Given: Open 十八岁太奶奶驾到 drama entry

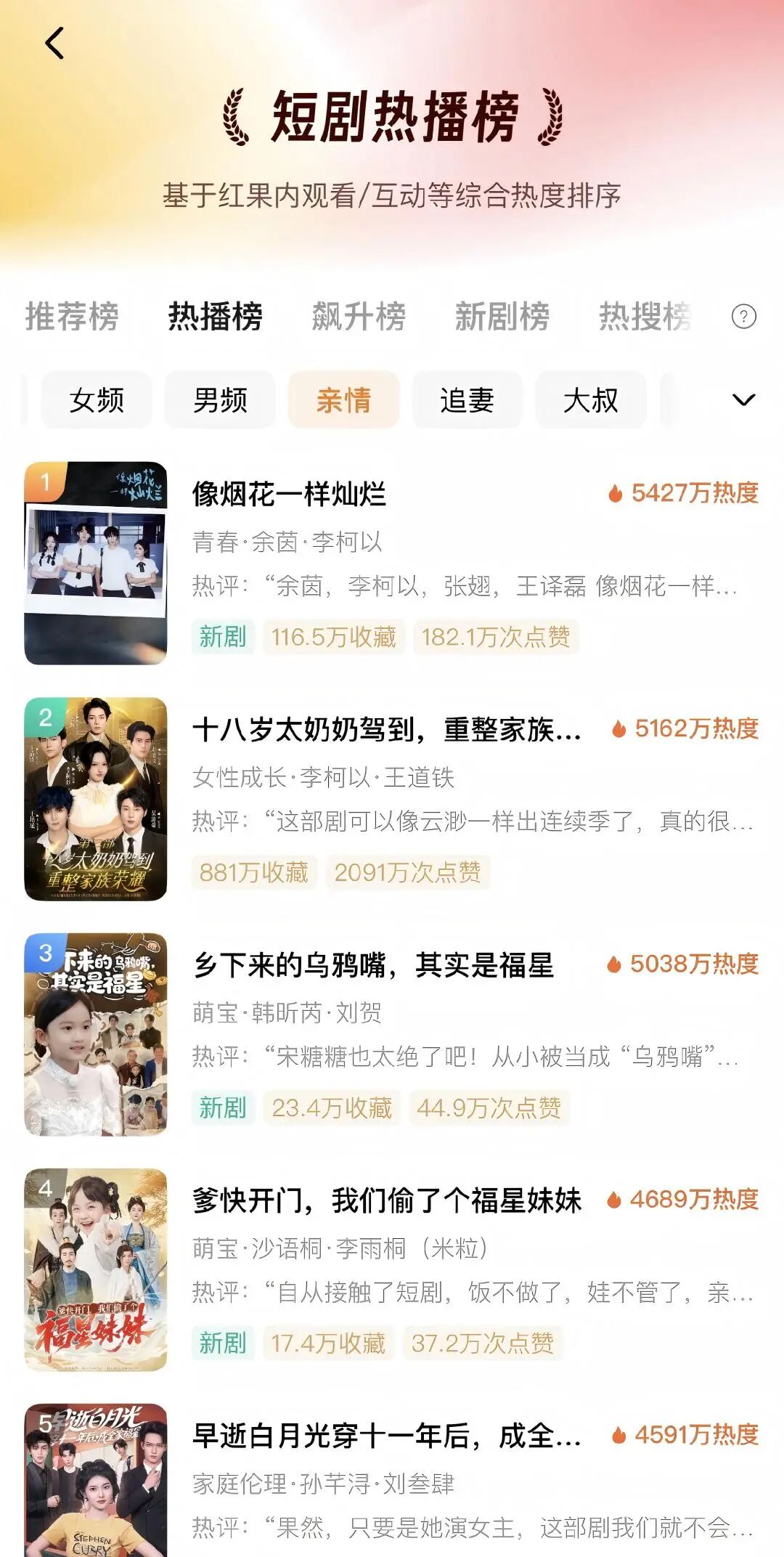Looking at the screenshot, I should coord(386,730).
